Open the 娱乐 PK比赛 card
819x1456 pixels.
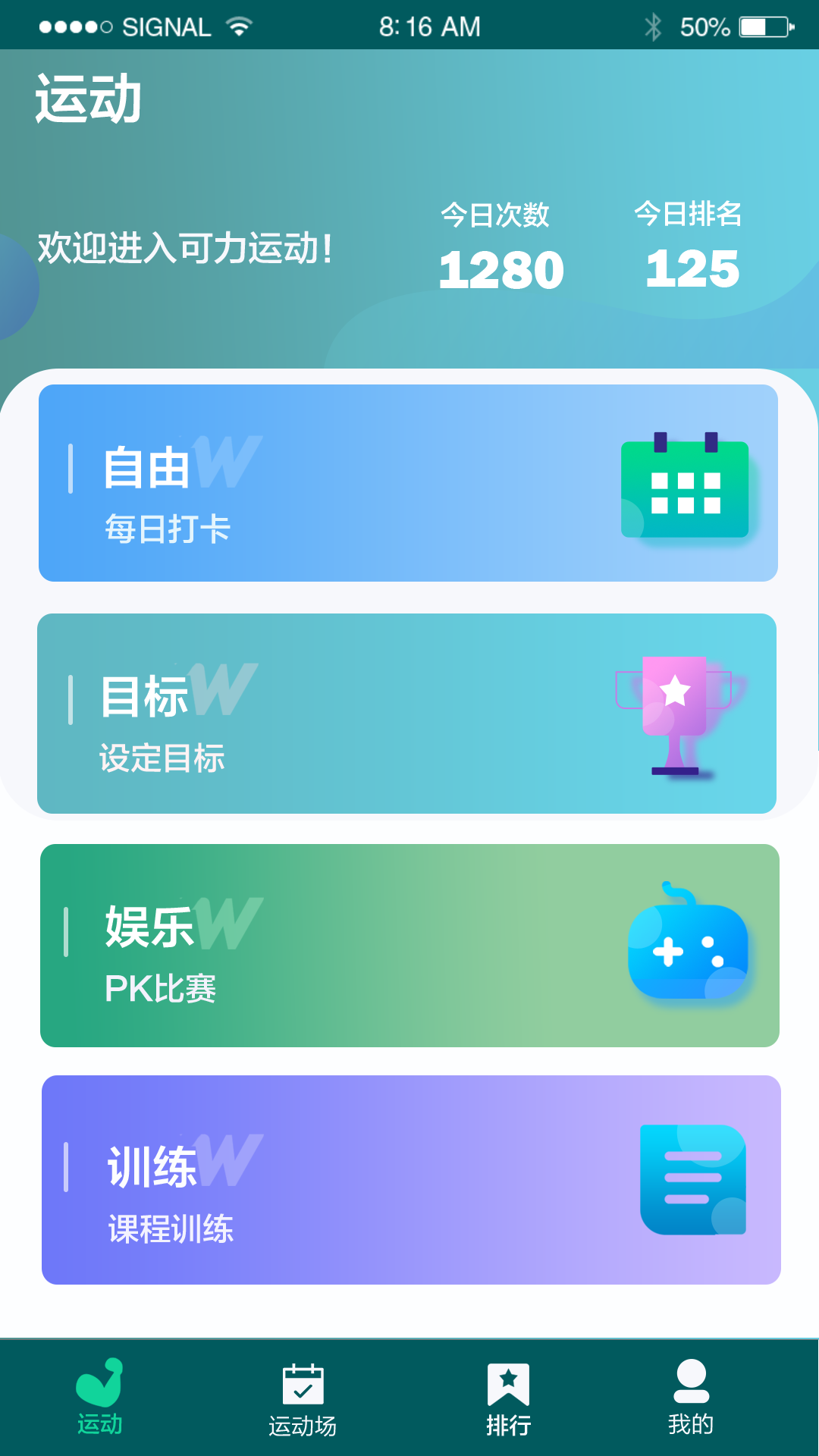pos(409,946)
